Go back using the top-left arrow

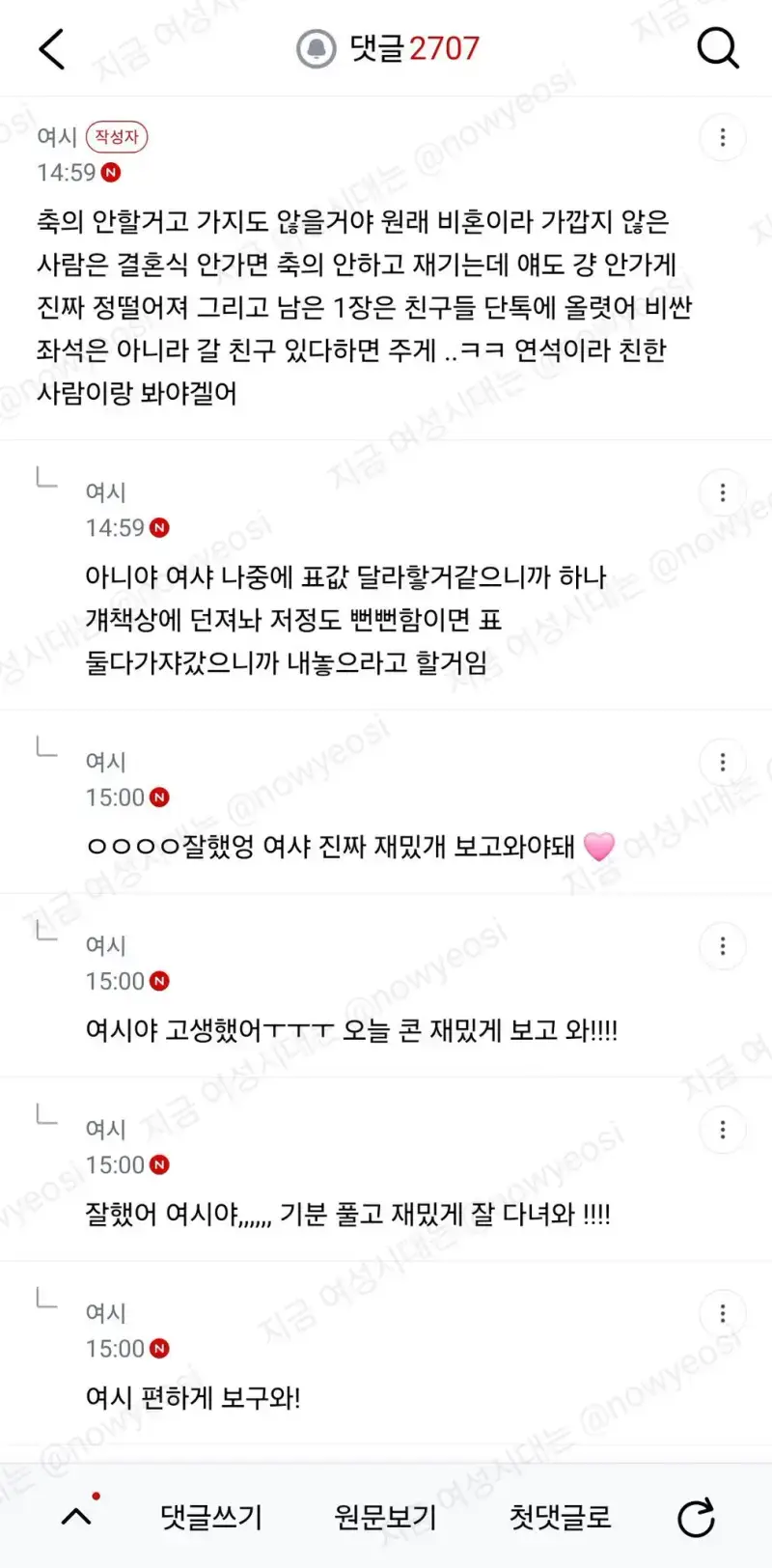coord(52,48)
